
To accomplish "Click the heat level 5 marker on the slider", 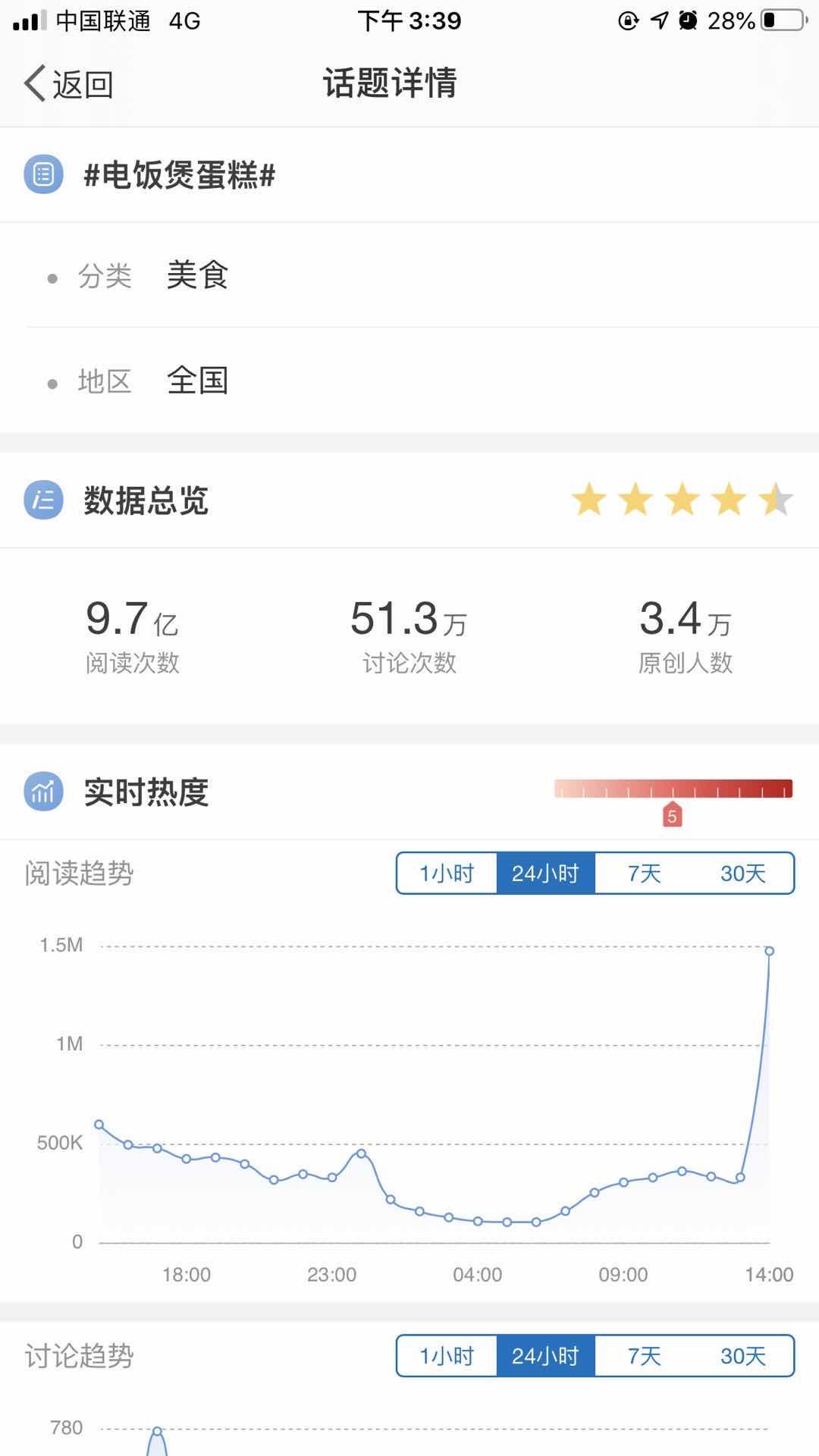I will 673,815.
